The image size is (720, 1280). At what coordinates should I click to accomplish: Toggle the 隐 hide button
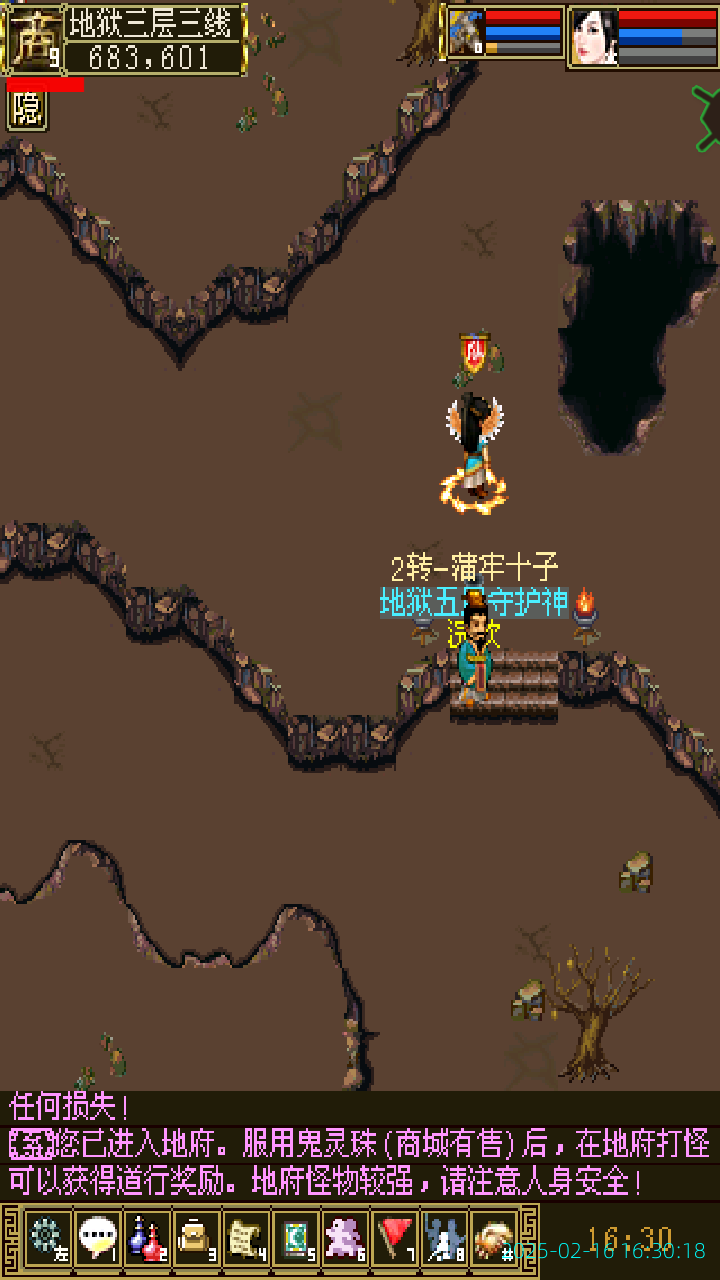pyautogui.click(x=27, y=110)
